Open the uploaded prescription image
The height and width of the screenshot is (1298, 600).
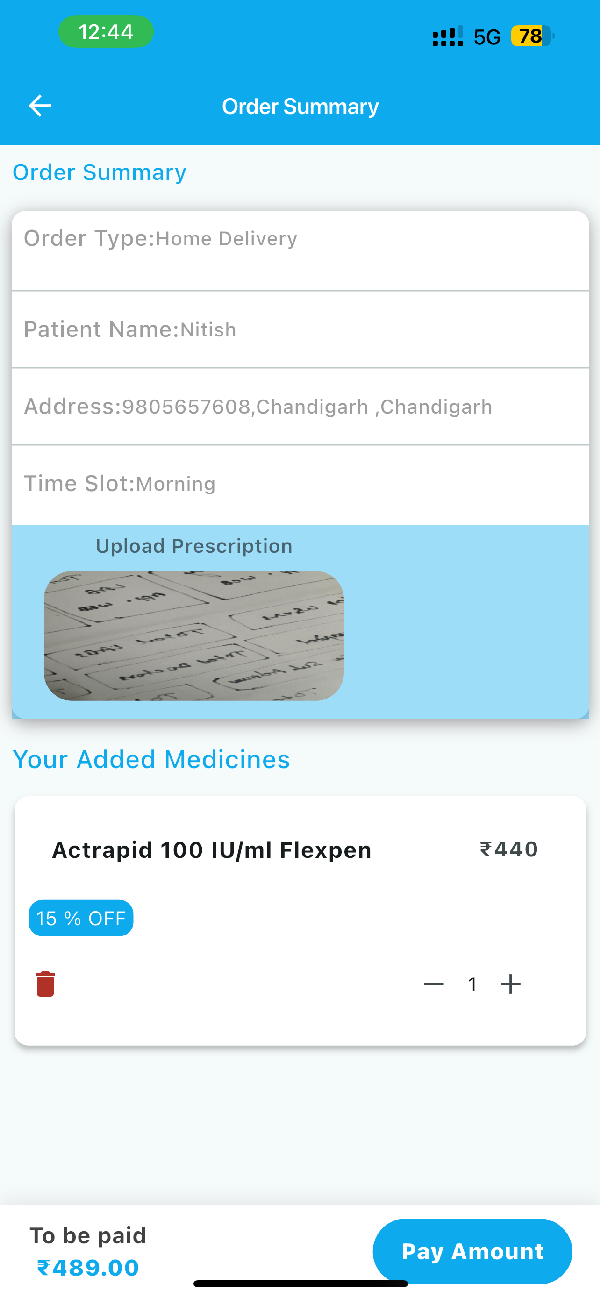coord(194,636)
